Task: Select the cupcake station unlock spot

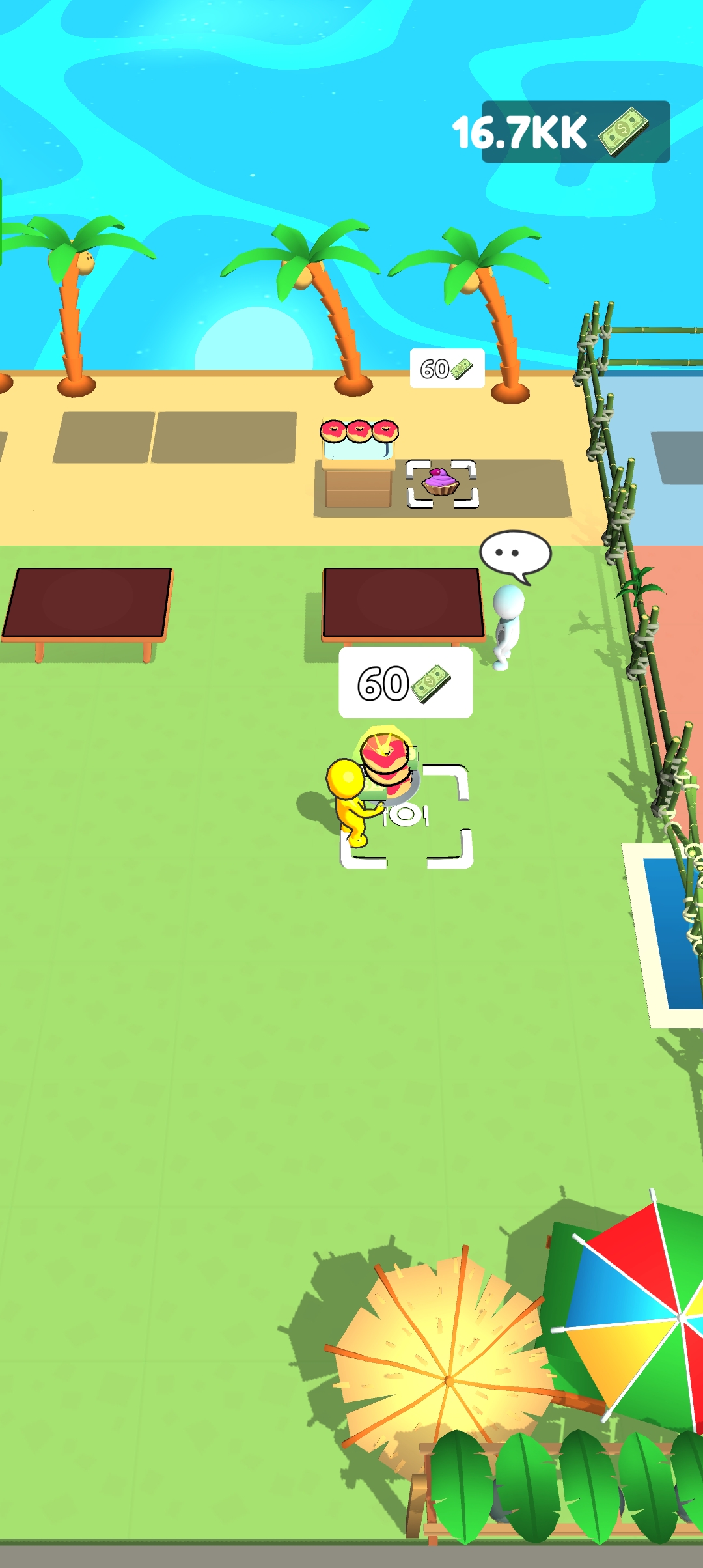Action: [x=442, y=484]
